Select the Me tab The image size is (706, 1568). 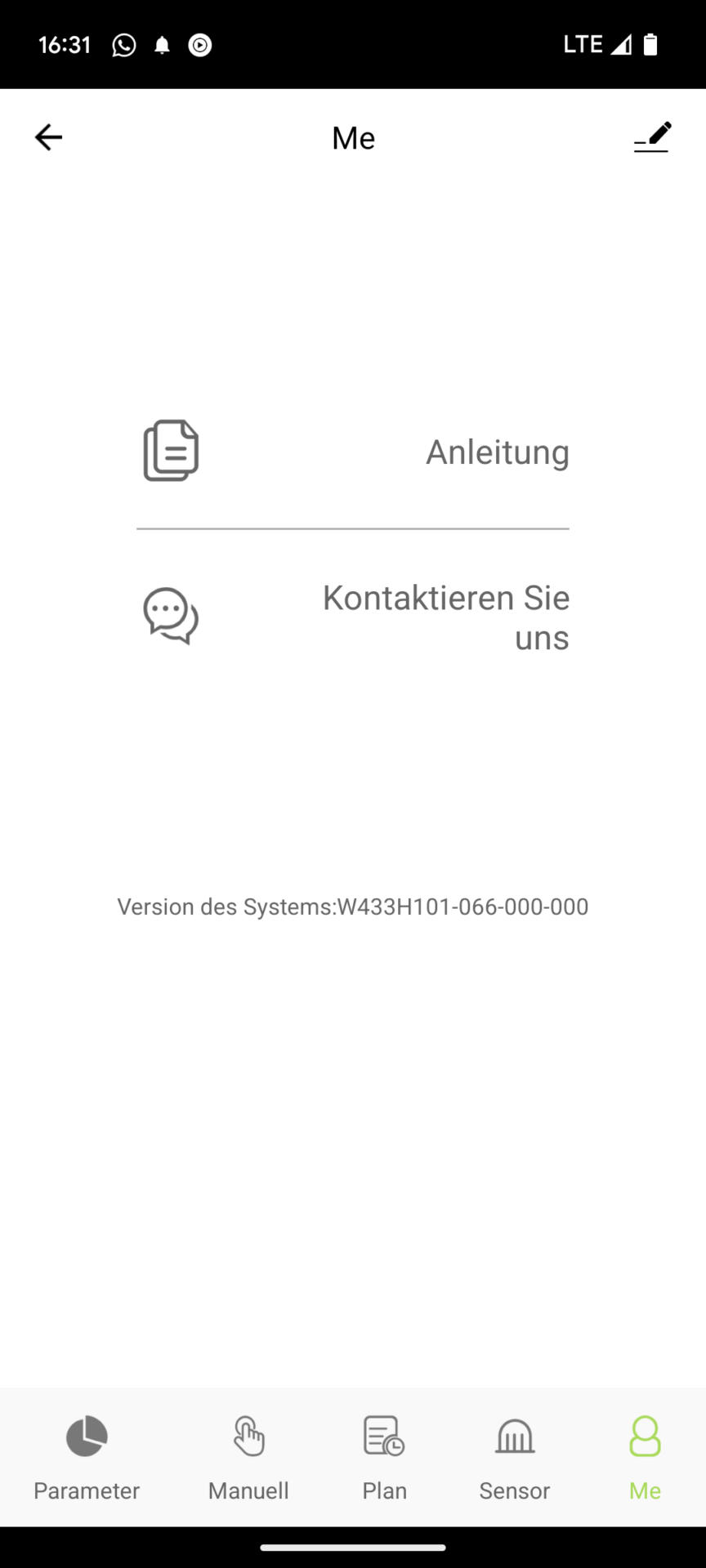click(645, 1459)
